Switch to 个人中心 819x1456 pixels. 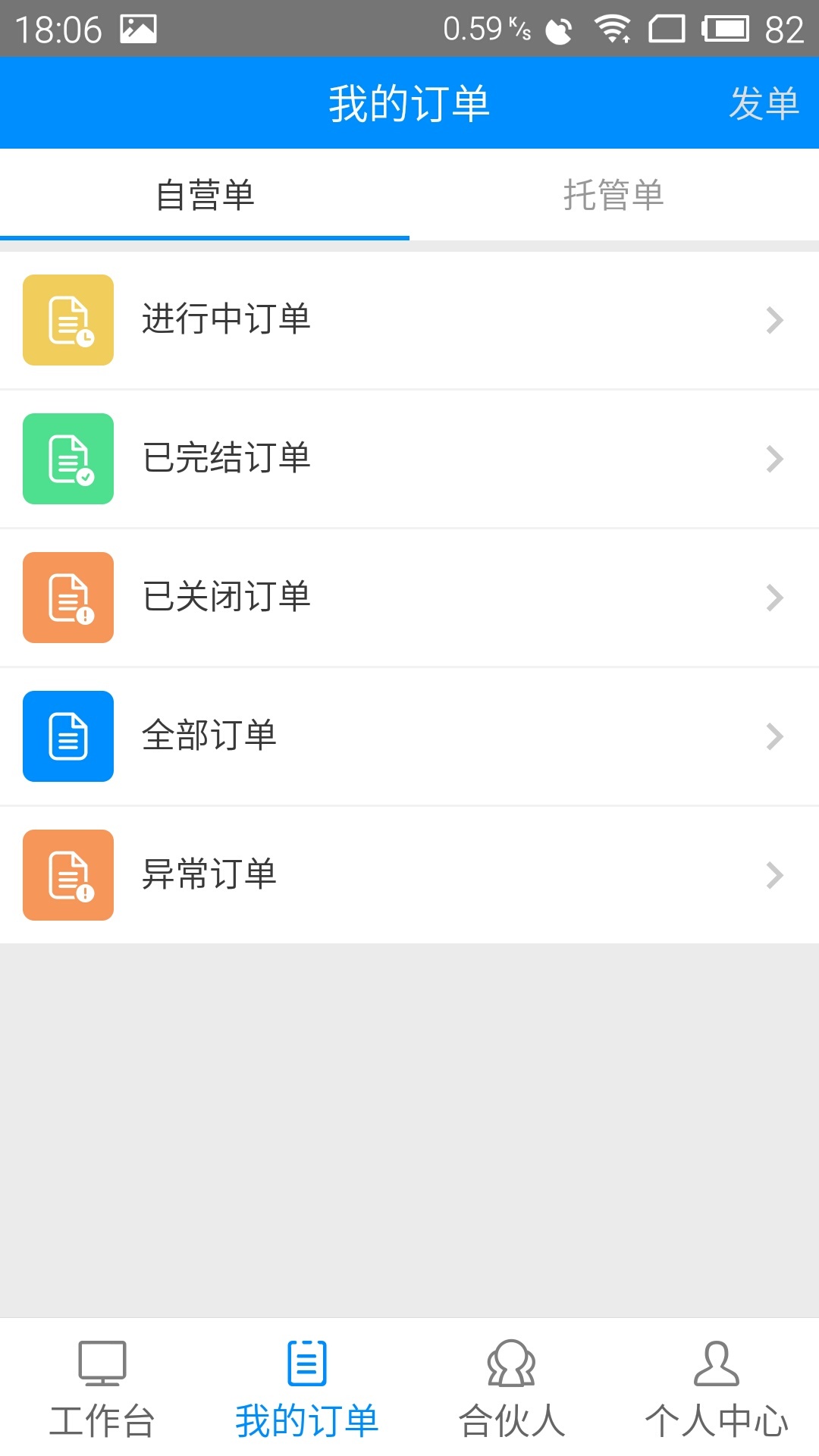(x=717, y=1388)
